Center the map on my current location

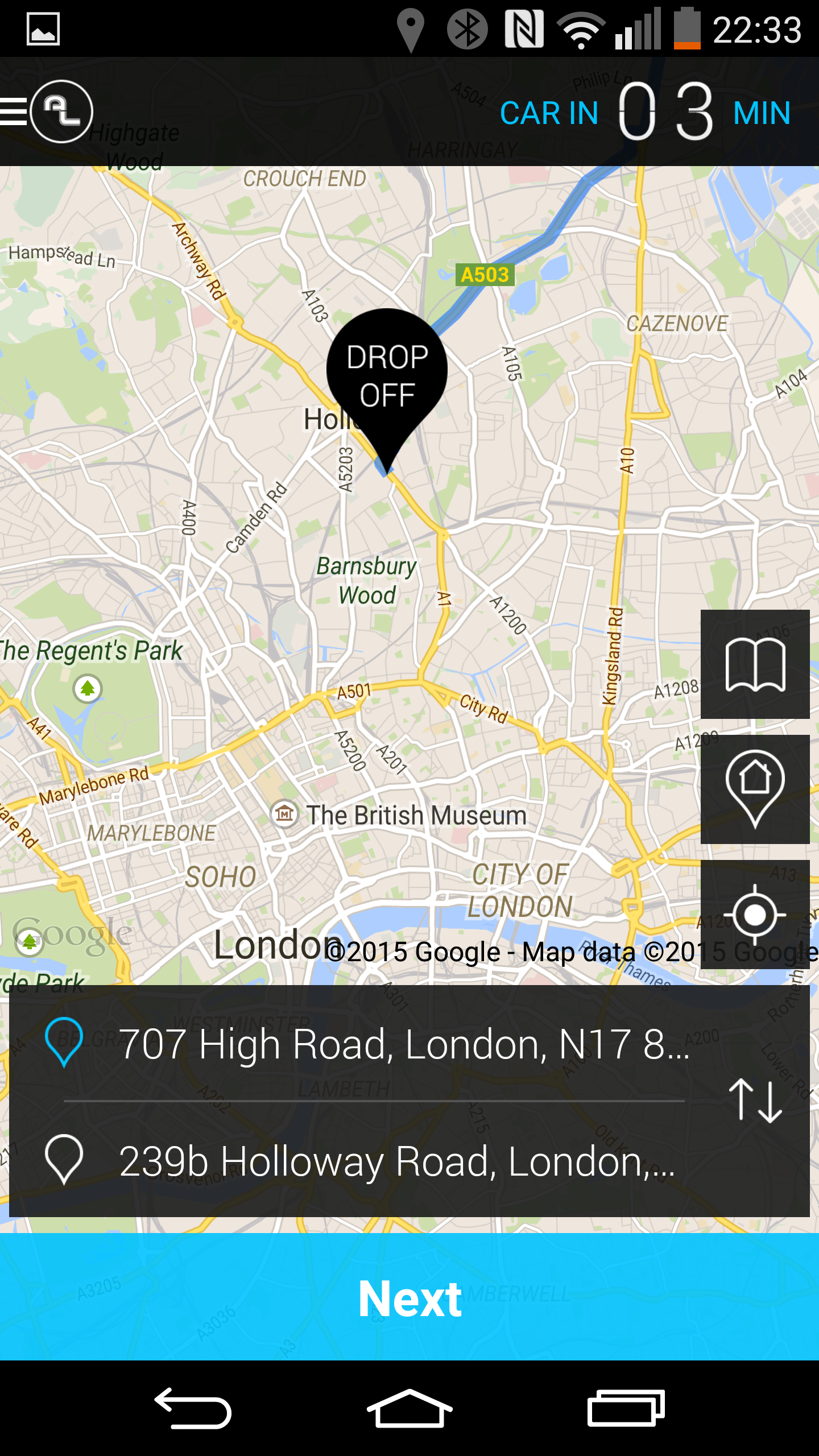point(755,915)
